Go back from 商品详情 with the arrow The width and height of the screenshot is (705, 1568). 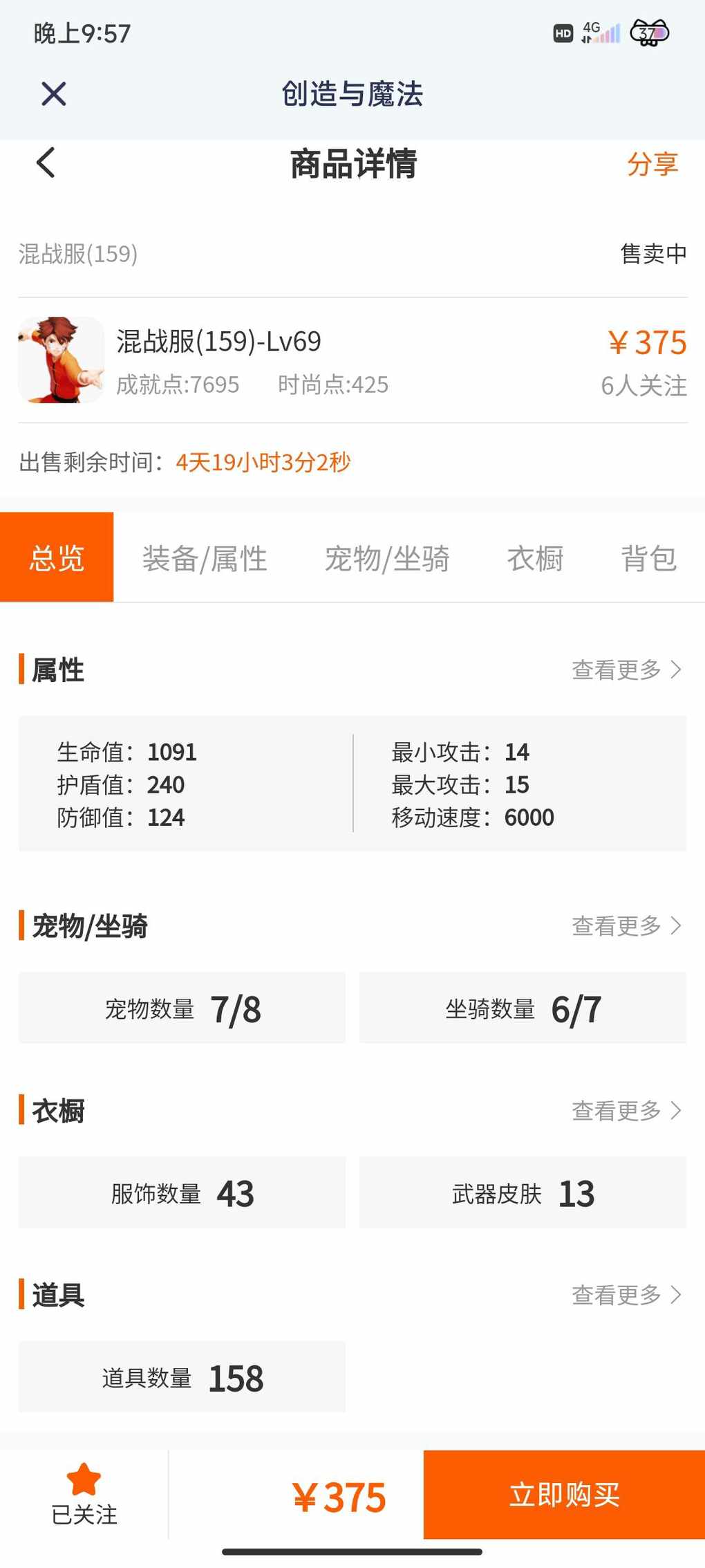(x=46, y=163)
